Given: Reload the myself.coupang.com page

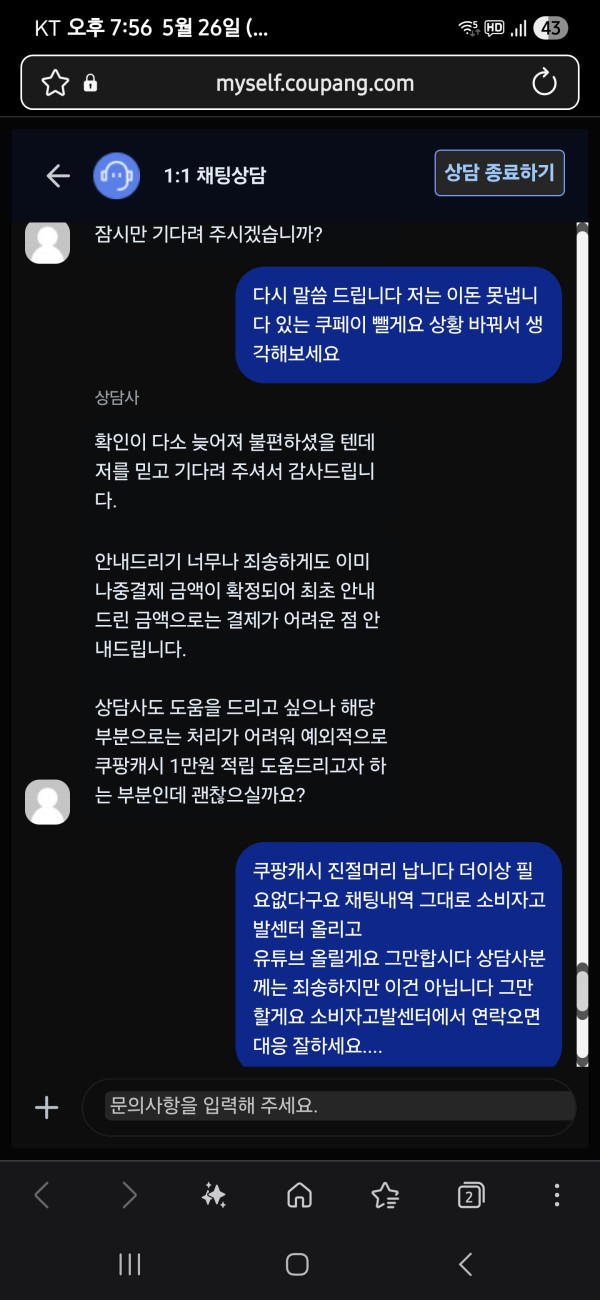Looking at the screenshot, I should click(x=544, y=82).
